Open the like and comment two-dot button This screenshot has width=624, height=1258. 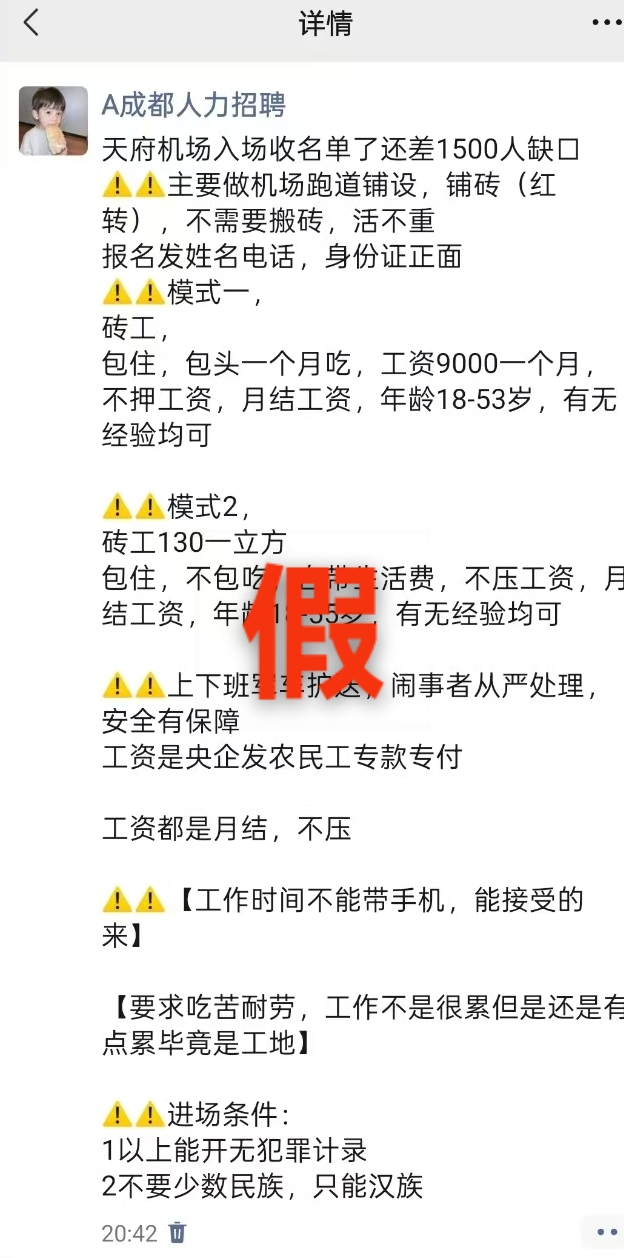point(606,1233)
